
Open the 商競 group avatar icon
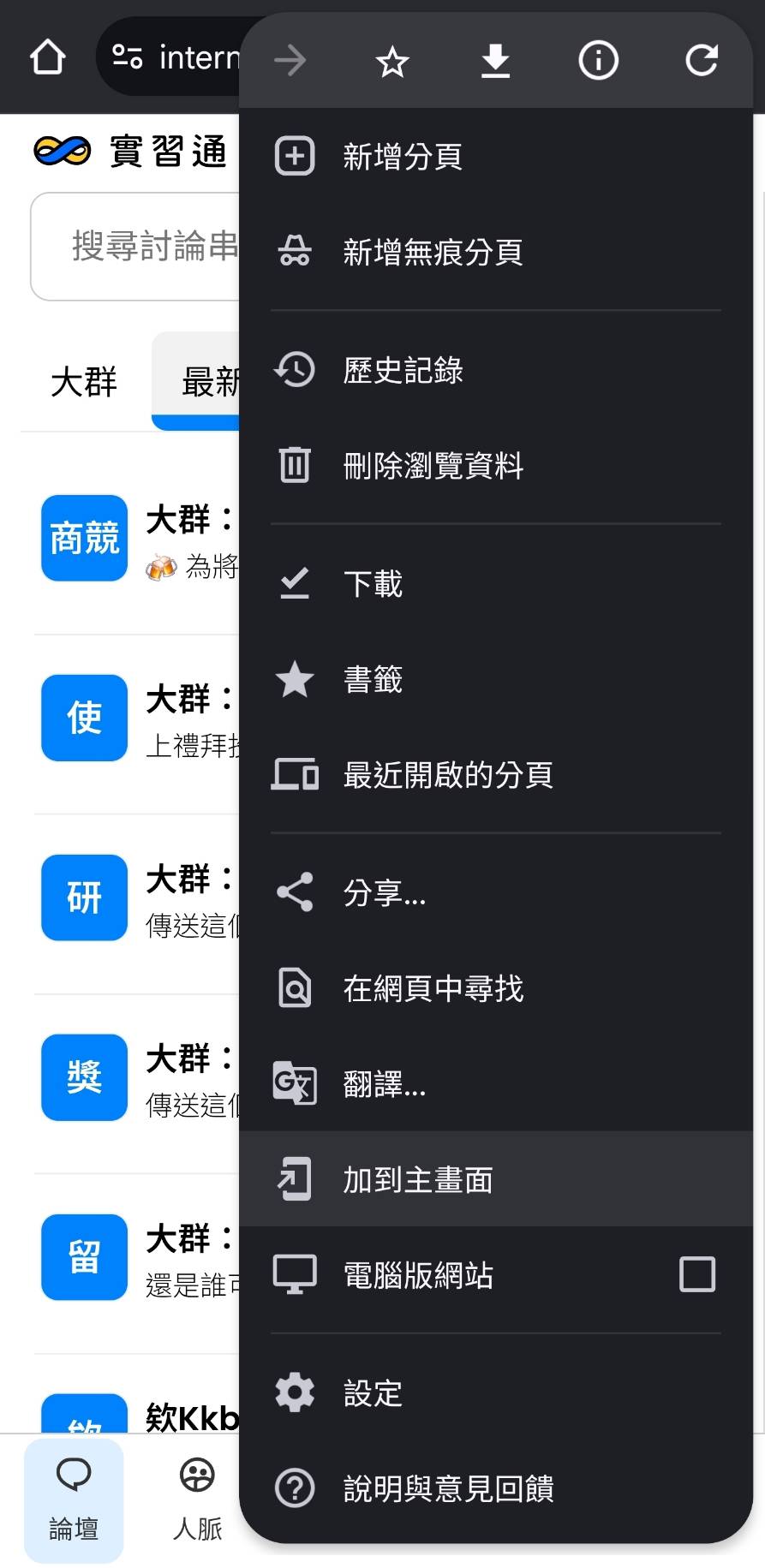coord(83,538)
